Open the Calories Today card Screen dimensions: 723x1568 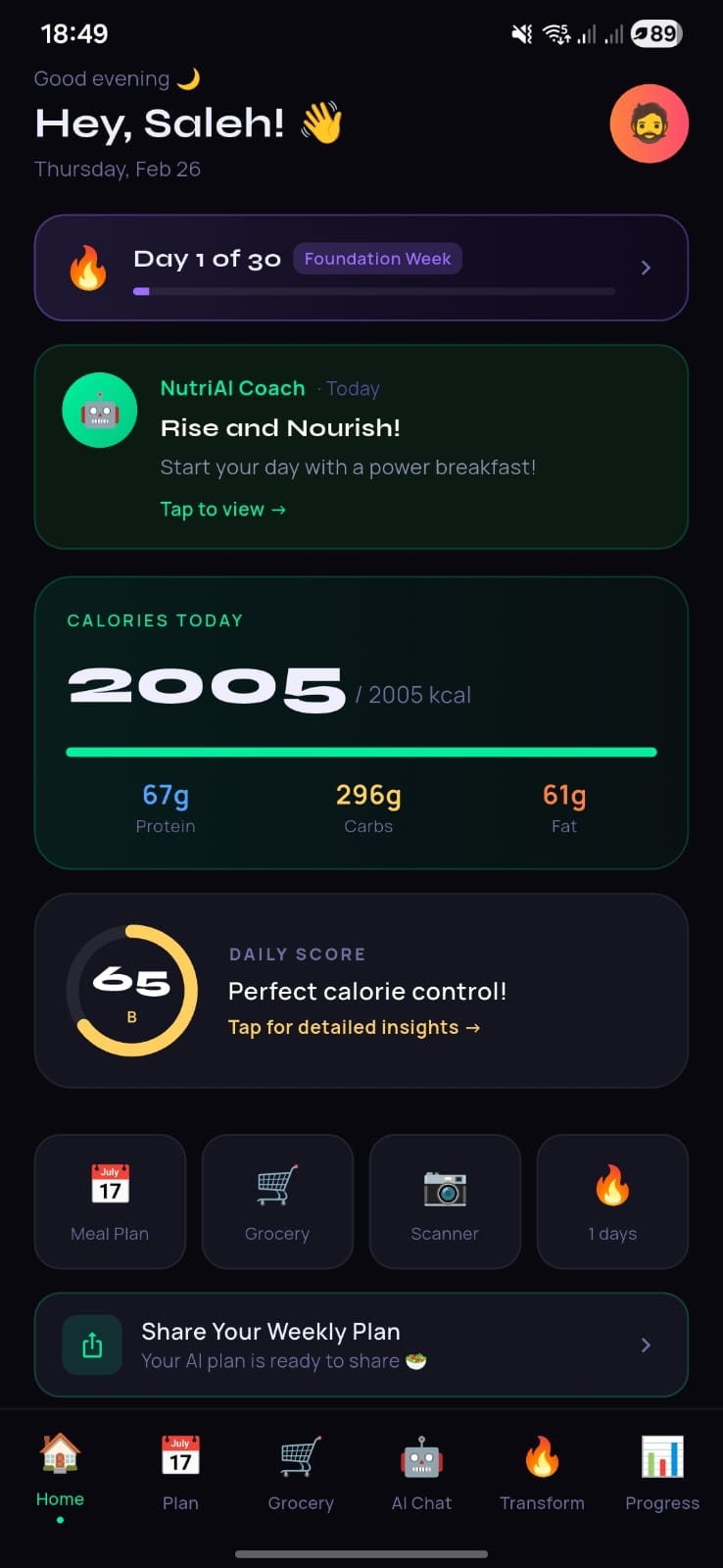(361, 722)
